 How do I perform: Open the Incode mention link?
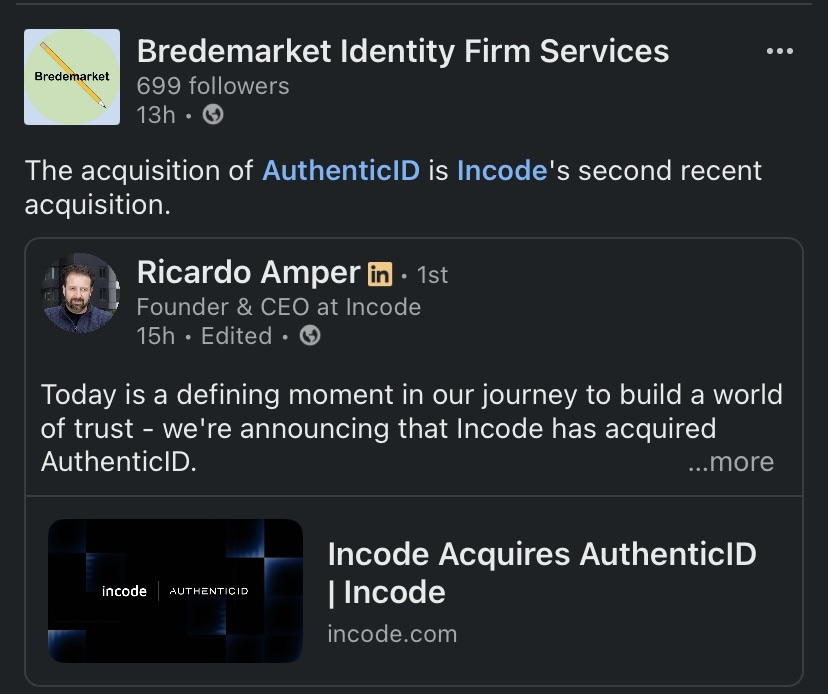point(501,170)
